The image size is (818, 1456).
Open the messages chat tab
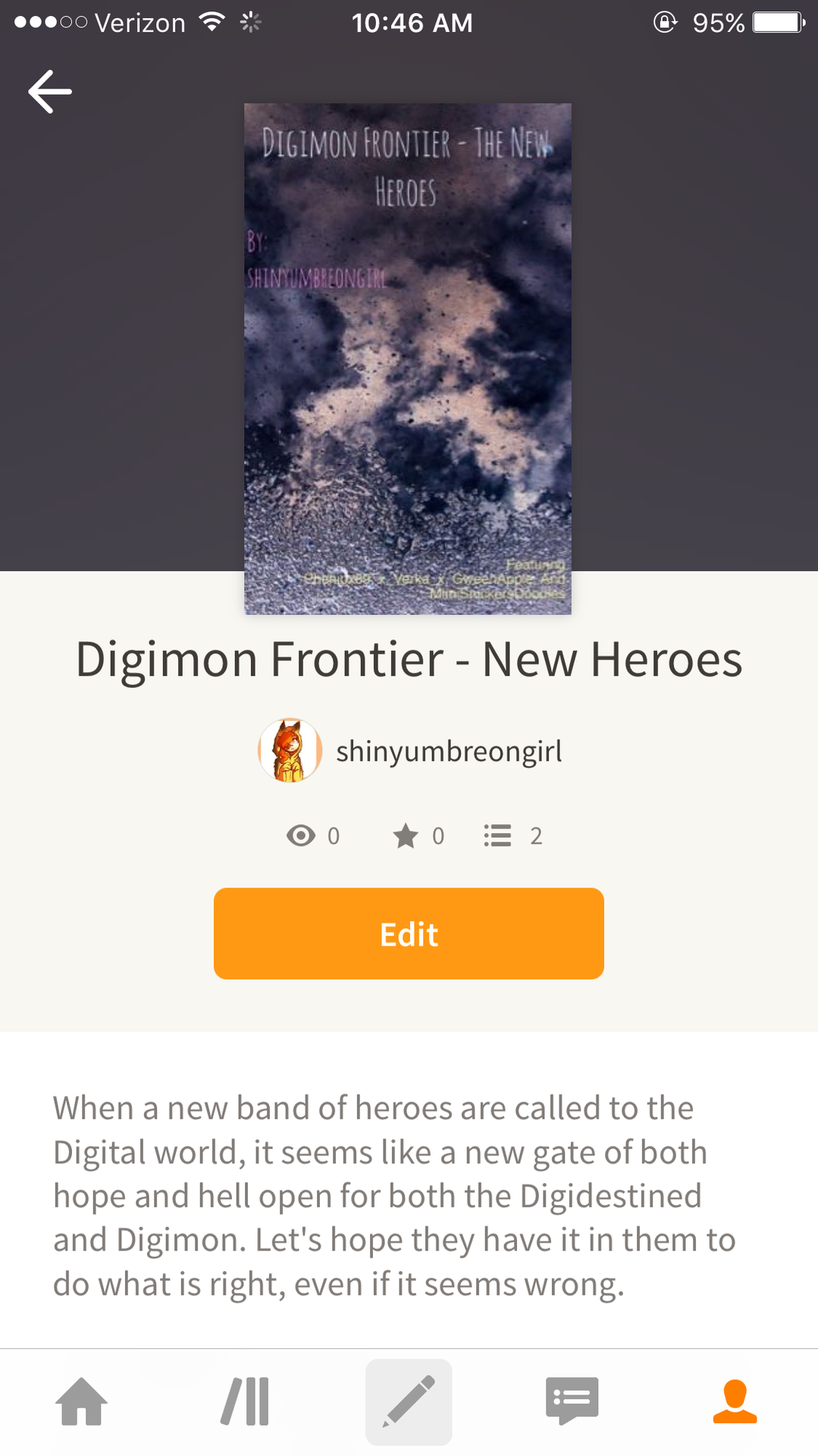572,1401
